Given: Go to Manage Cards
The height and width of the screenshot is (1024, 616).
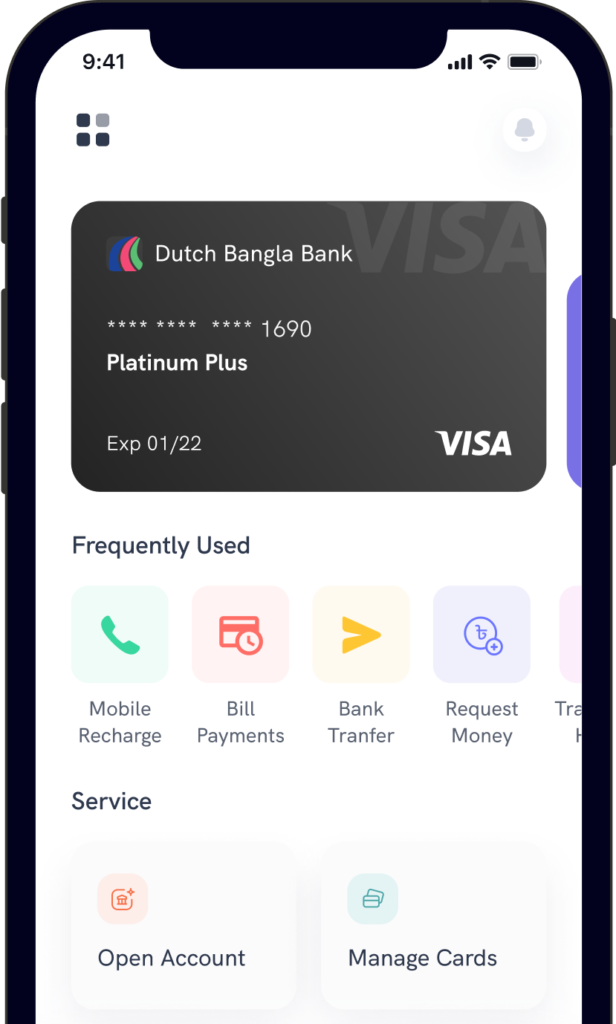Looking at the screenshot, I should point(433,925).
